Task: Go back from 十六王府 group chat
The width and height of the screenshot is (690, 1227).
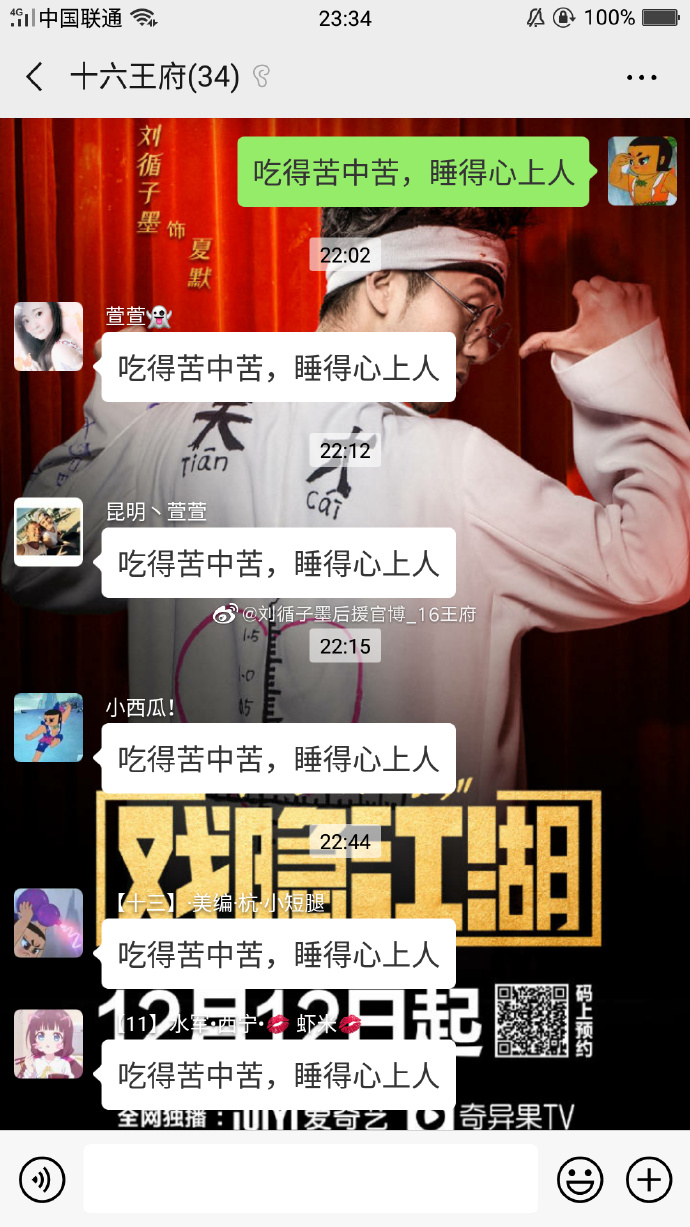Action: tap(35, 77)
